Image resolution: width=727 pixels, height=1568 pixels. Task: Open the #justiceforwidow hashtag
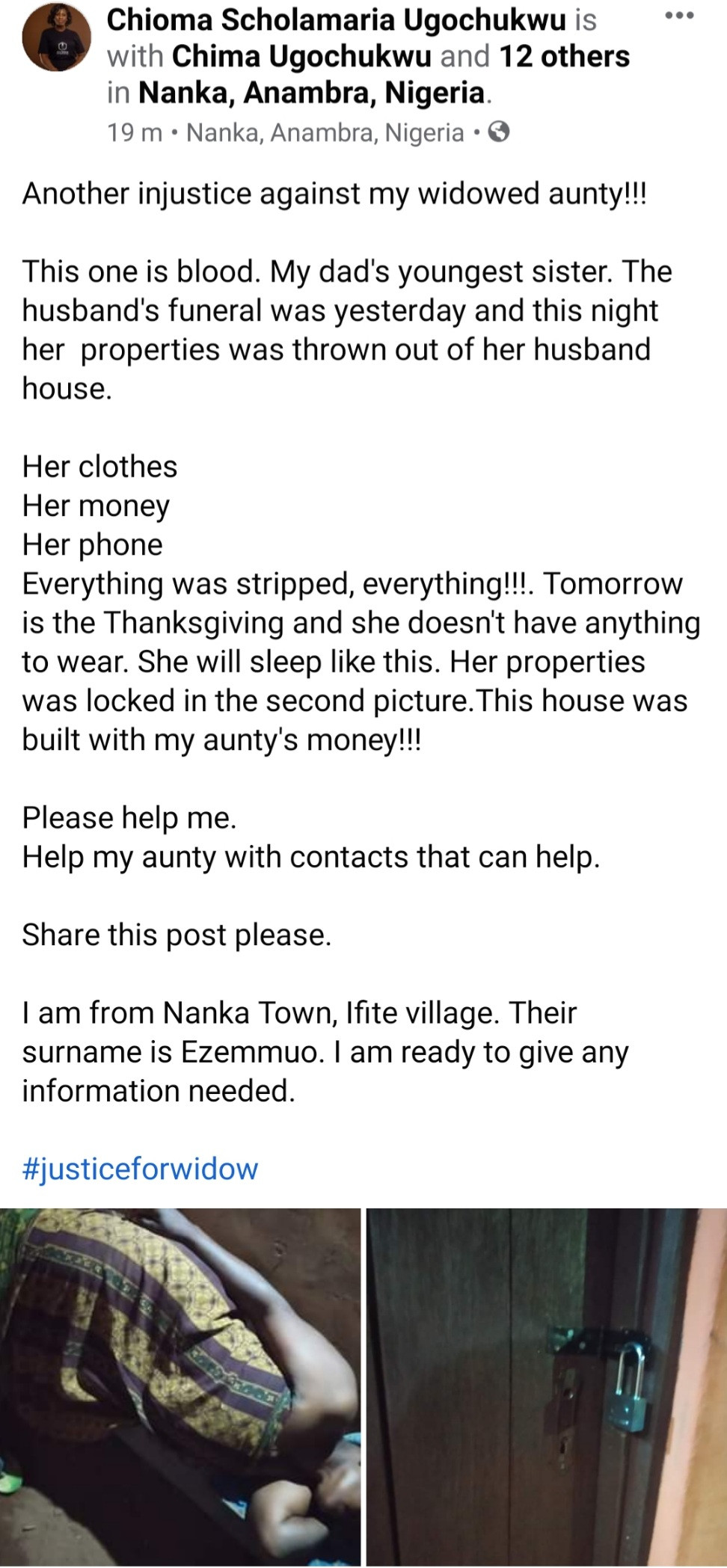140,1168
